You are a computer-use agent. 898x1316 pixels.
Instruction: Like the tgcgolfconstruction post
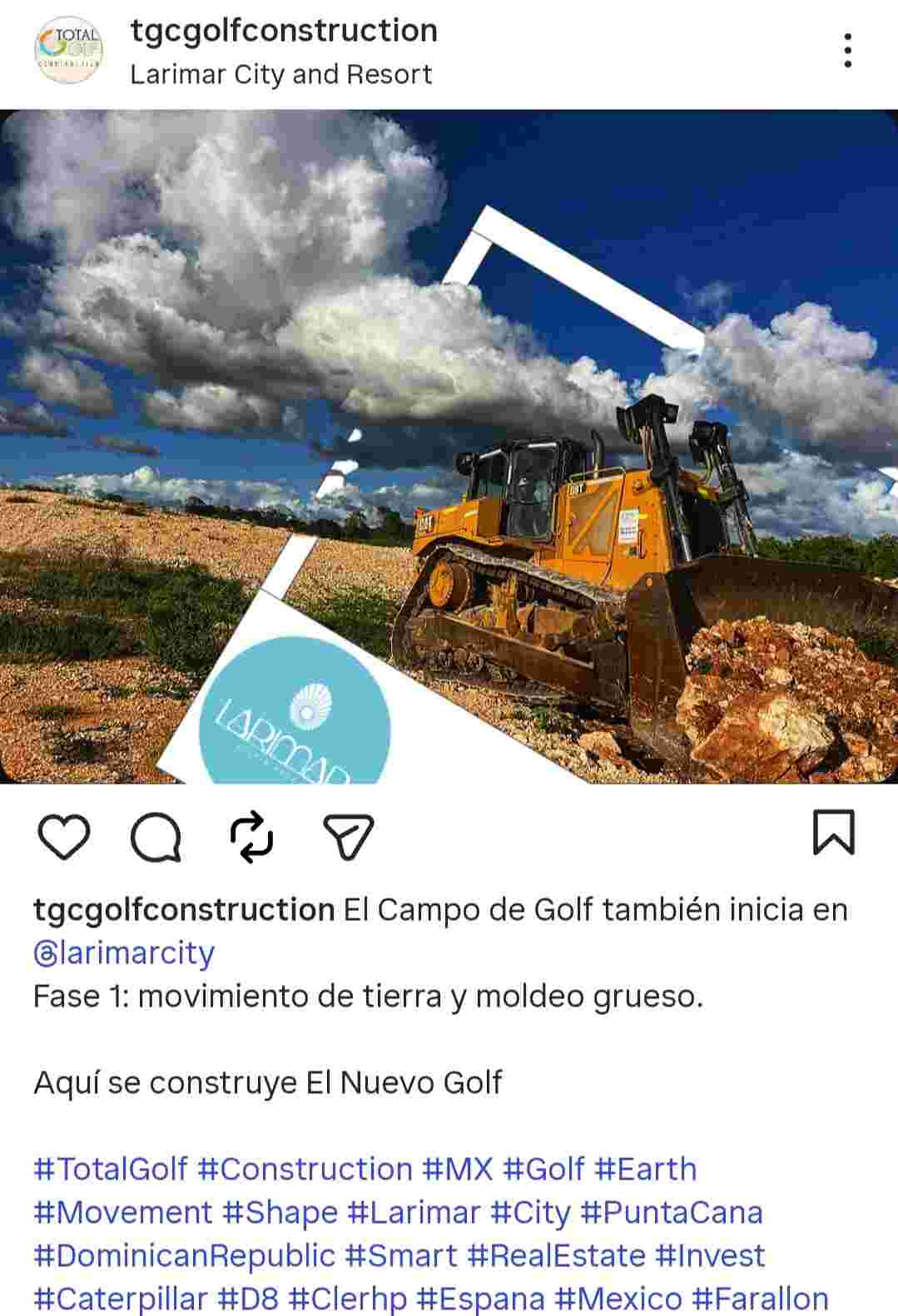pos(64,836)
